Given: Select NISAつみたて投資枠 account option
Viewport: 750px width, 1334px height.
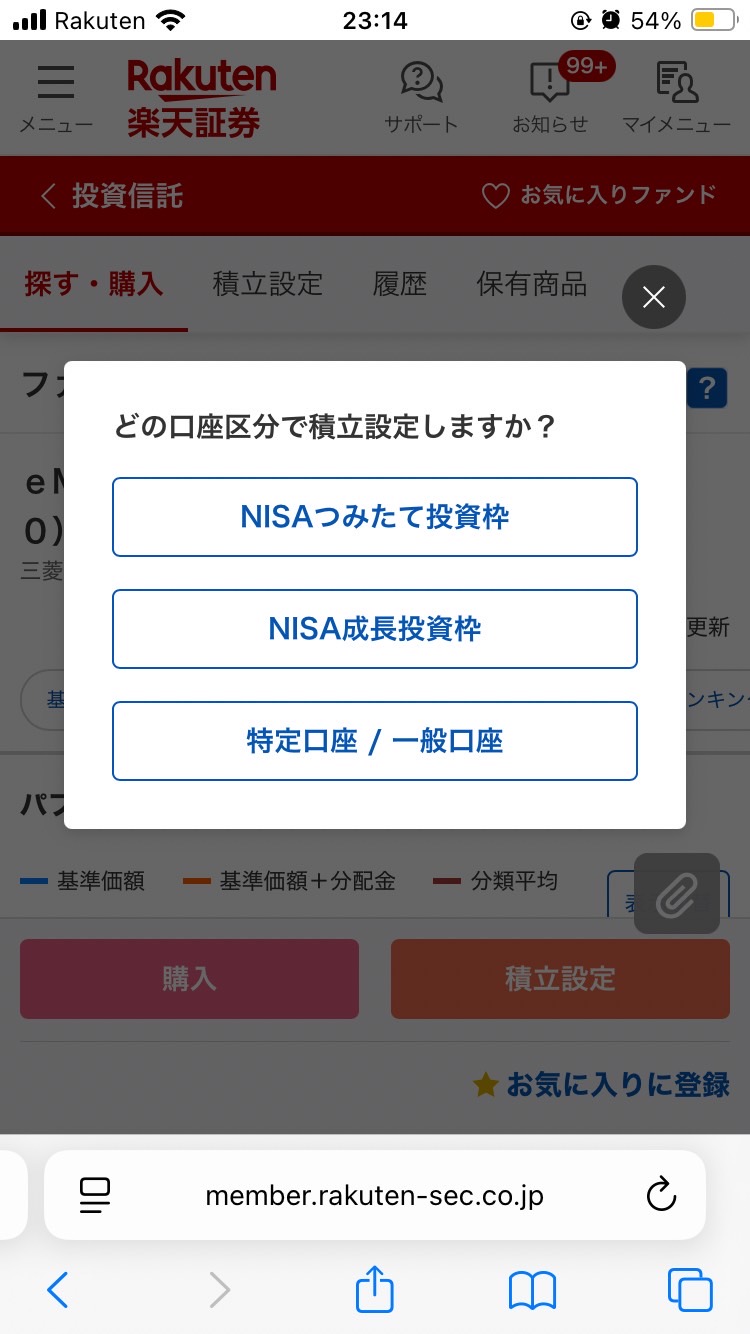Looking at the screenshot, I should tap(374, 517).
